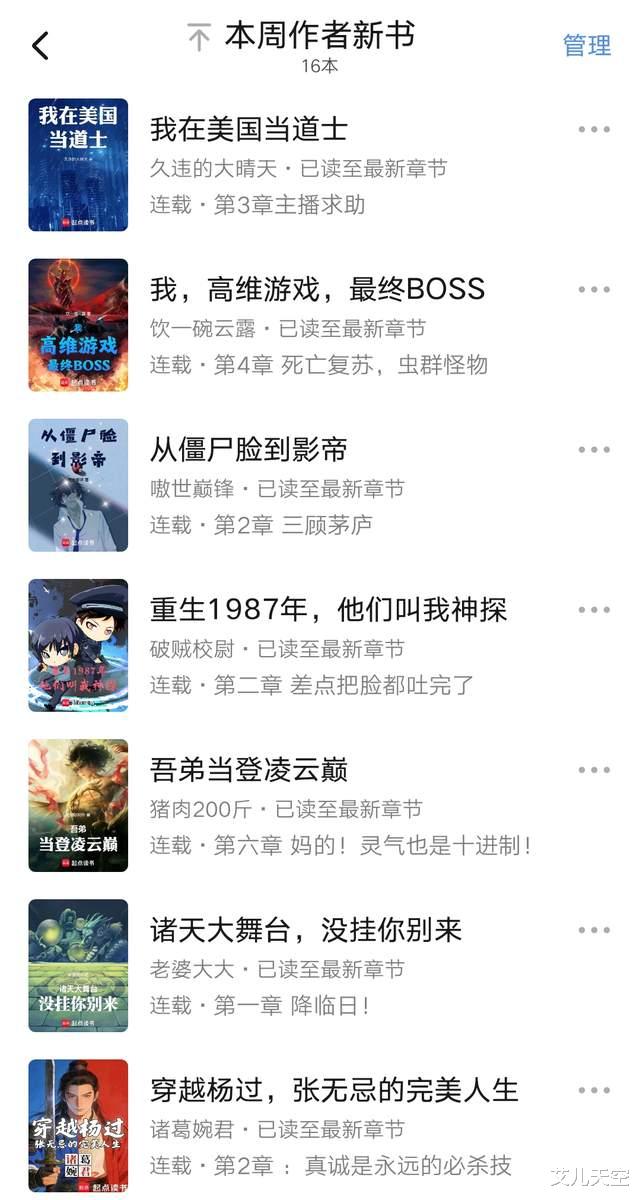Open 诸天大舞台，没挂你别来
Viewport: 640px width, 1200px height.
[306, 929]
